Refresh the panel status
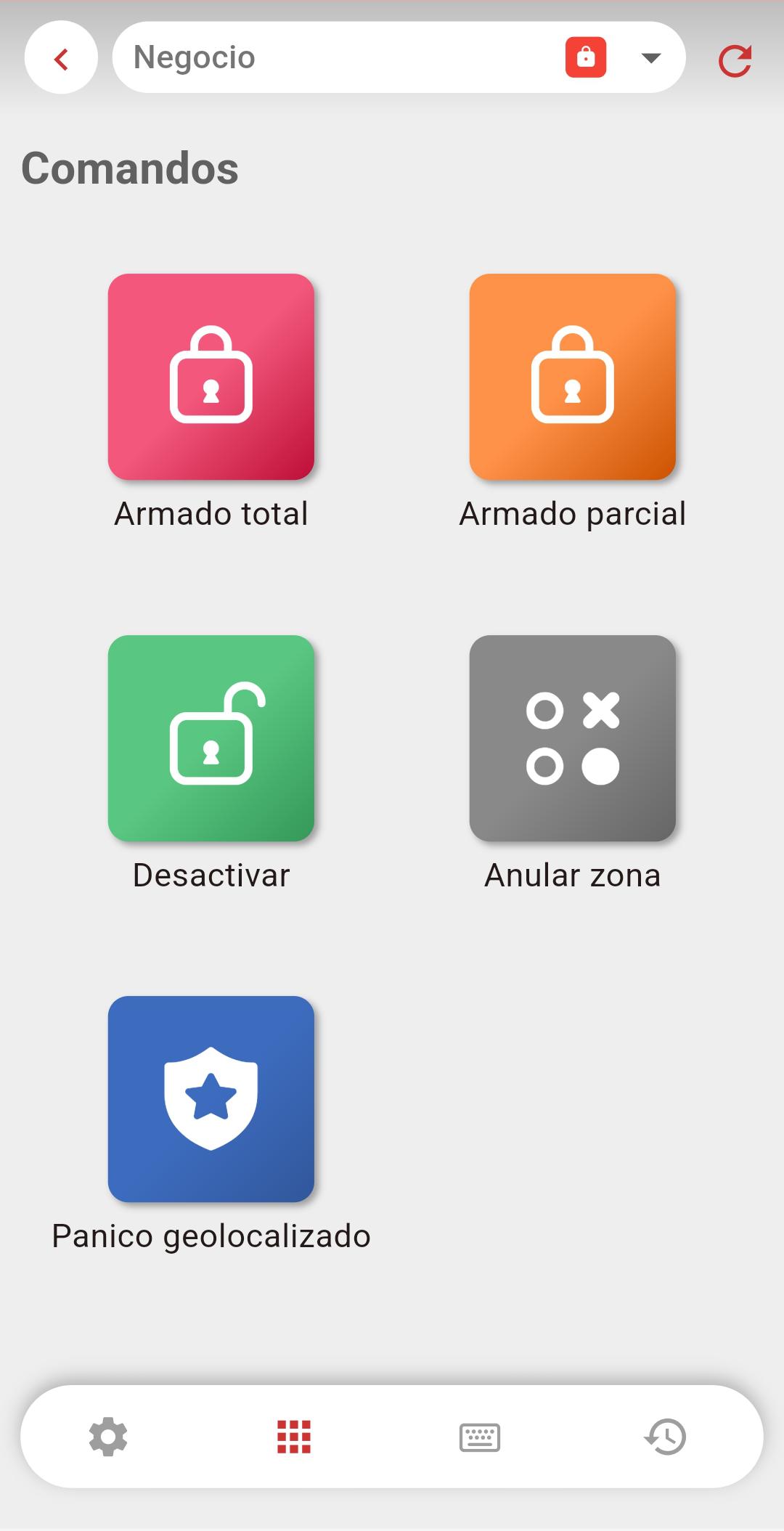 (735, 60)
